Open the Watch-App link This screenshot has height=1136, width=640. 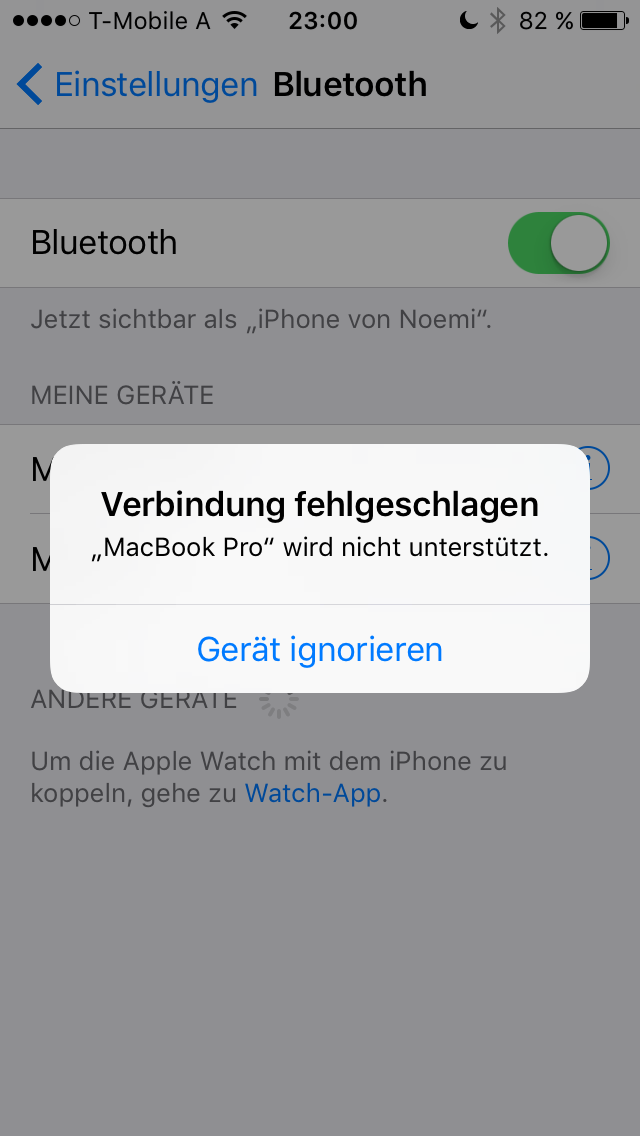[314, 794]
